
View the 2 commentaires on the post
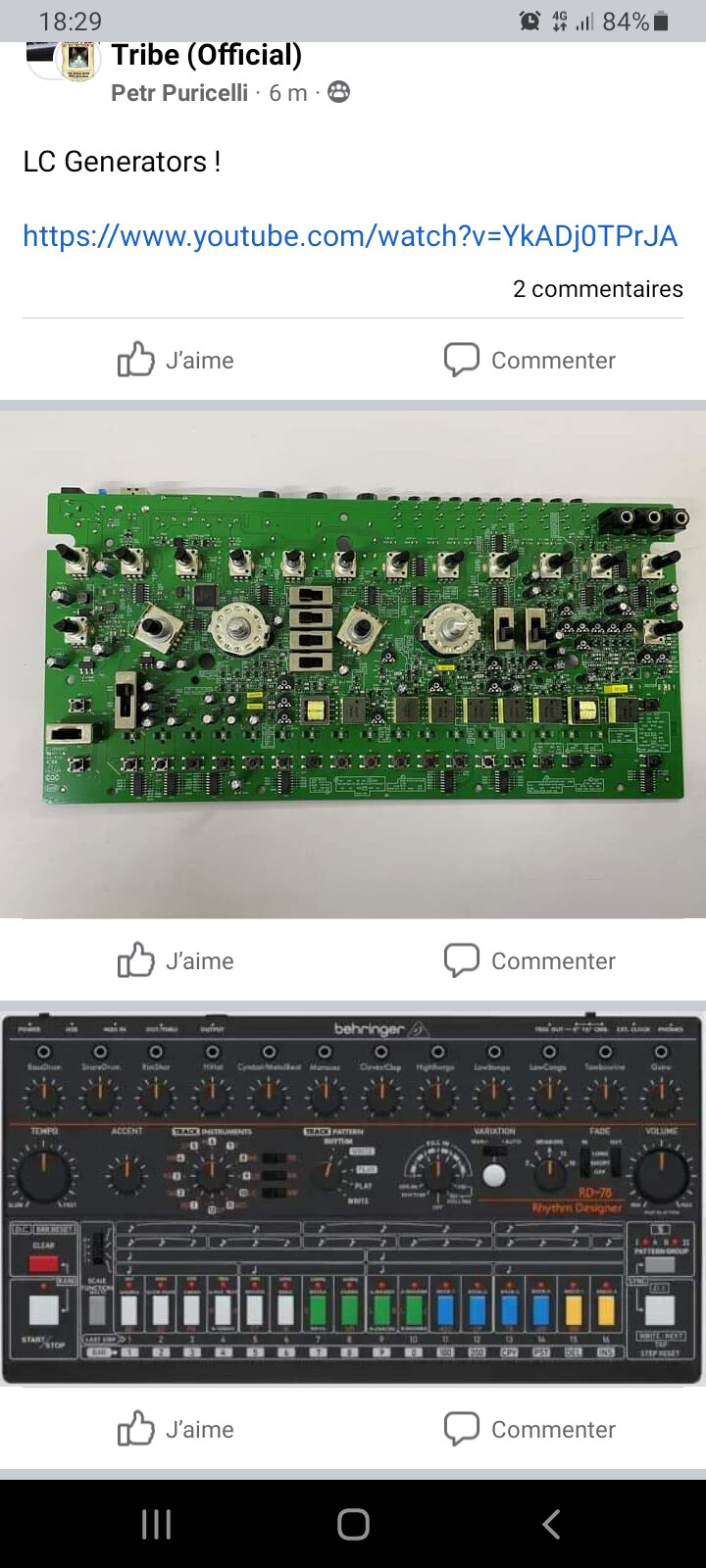pos(597,289)
